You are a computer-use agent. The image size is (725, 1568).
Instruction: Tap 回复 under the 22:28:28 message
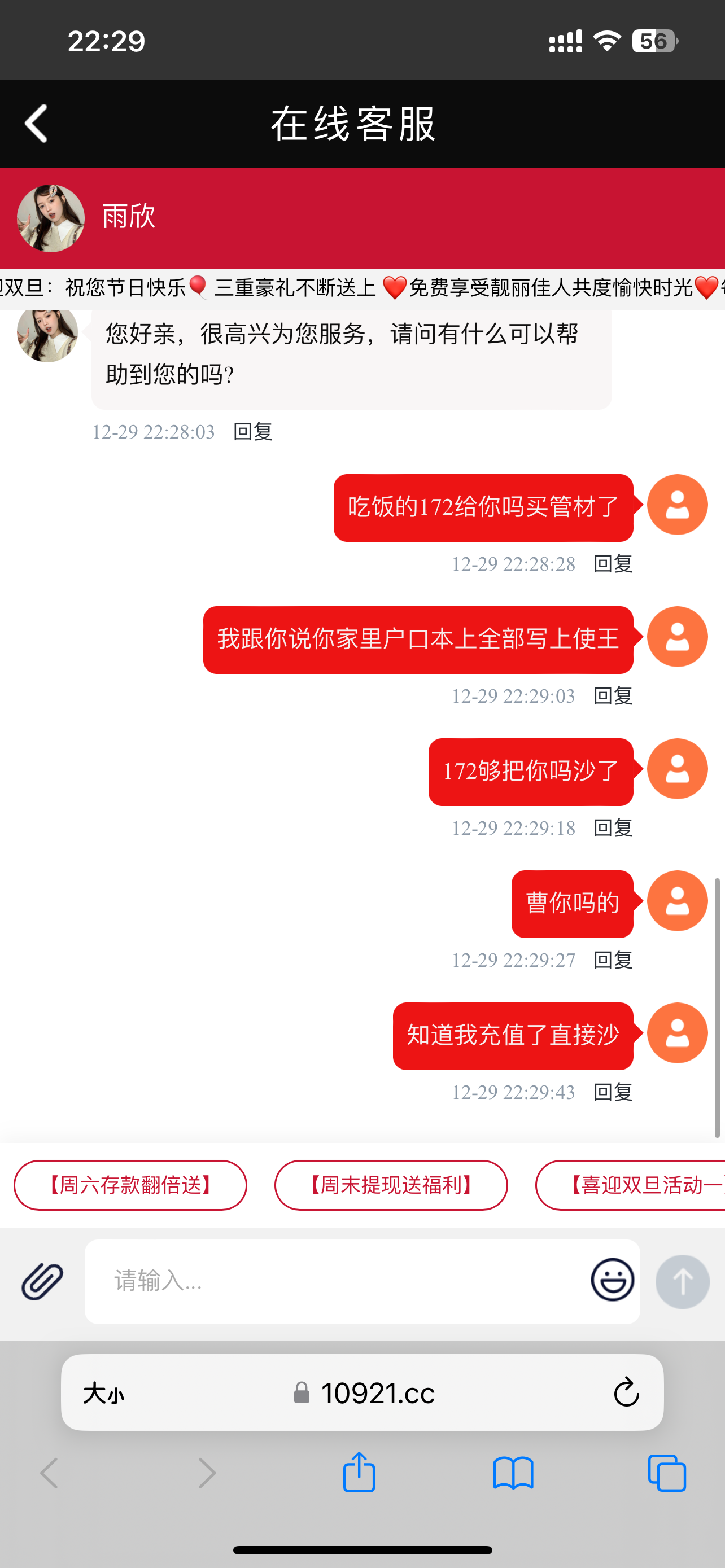click(x=613, y=564)
